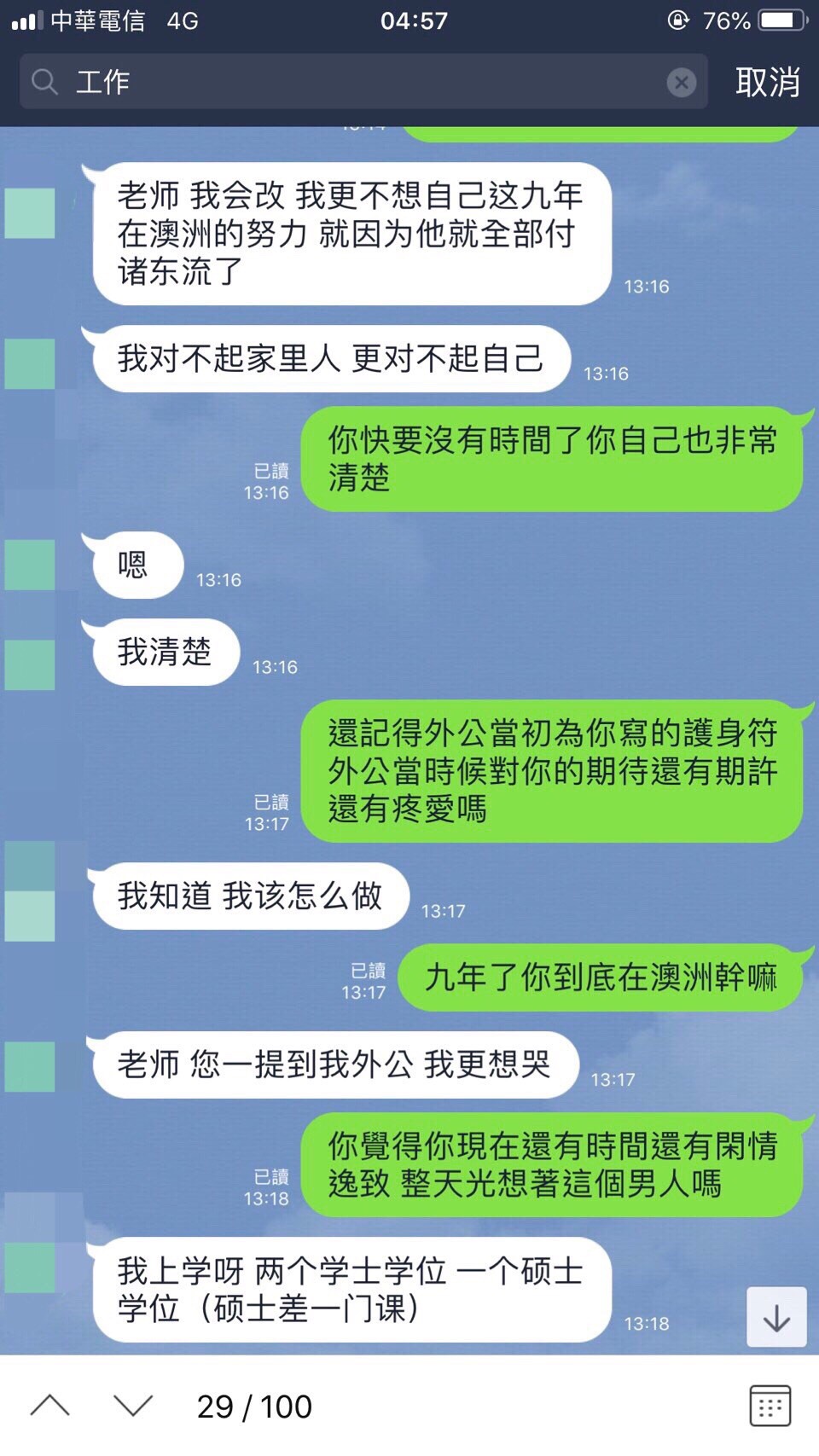
Task: Go to the previous search result
Action: 50,1406
